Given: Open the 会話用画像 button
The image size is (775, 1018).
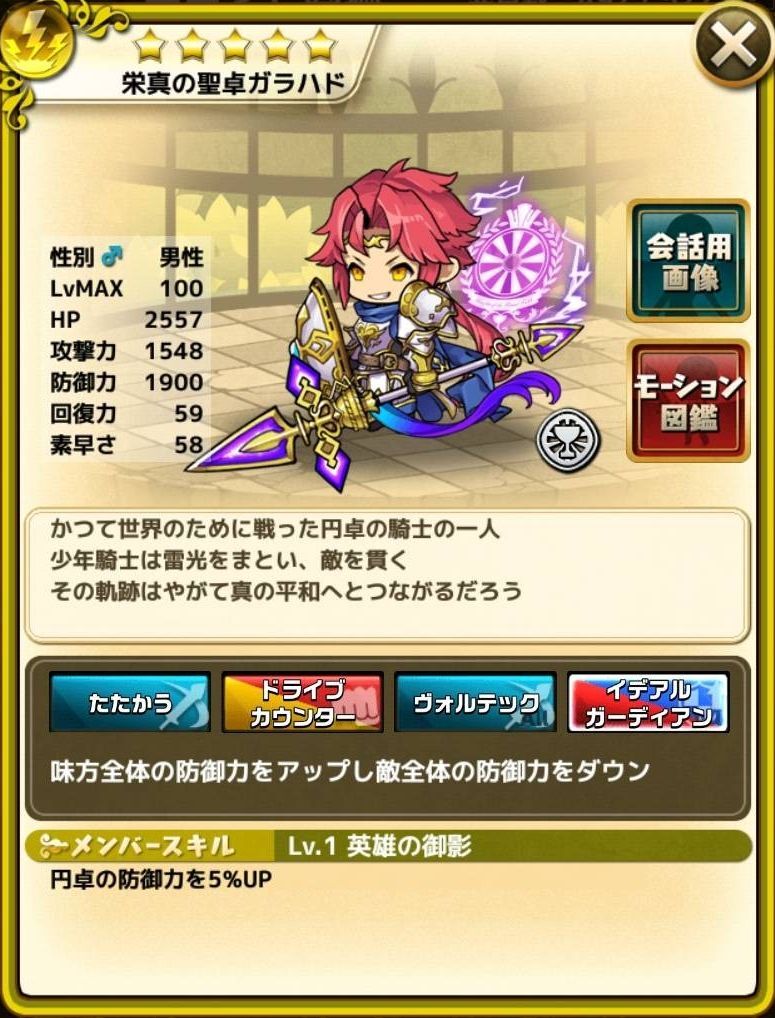Looking at the screenshot, I should (688, 261).
